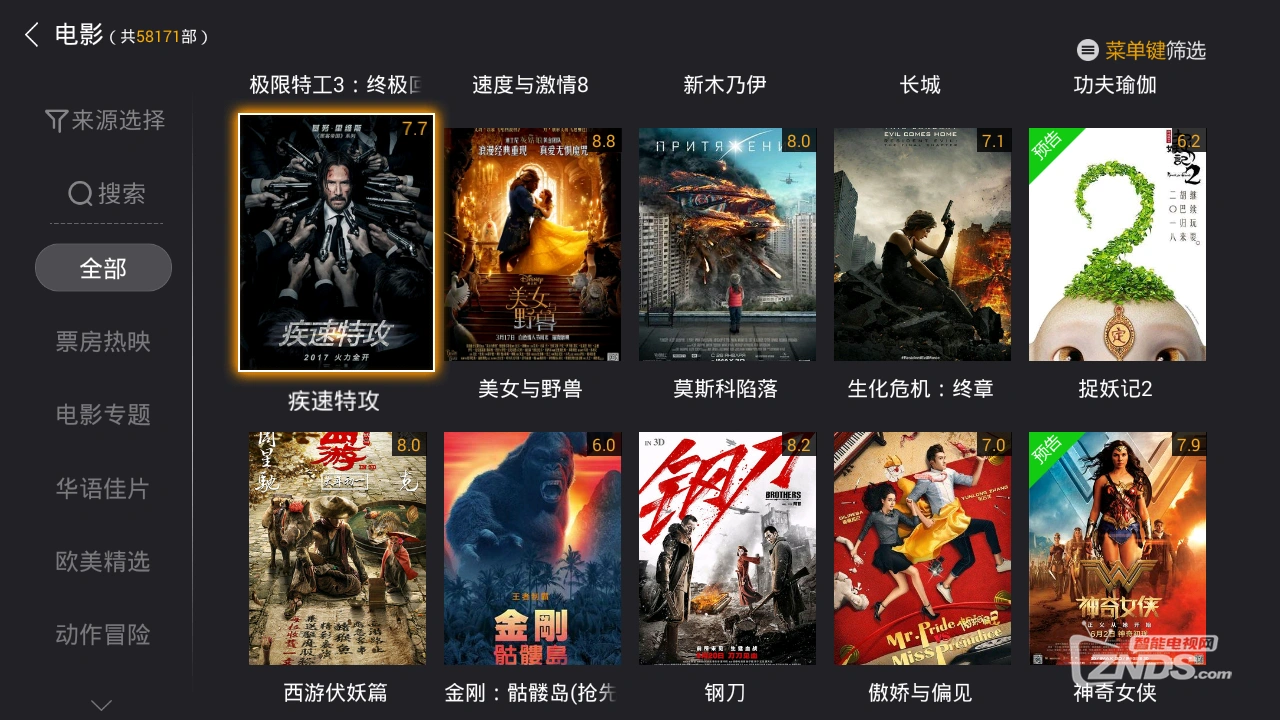Open the movie 捉妖记2

(x=1117, y=245)
